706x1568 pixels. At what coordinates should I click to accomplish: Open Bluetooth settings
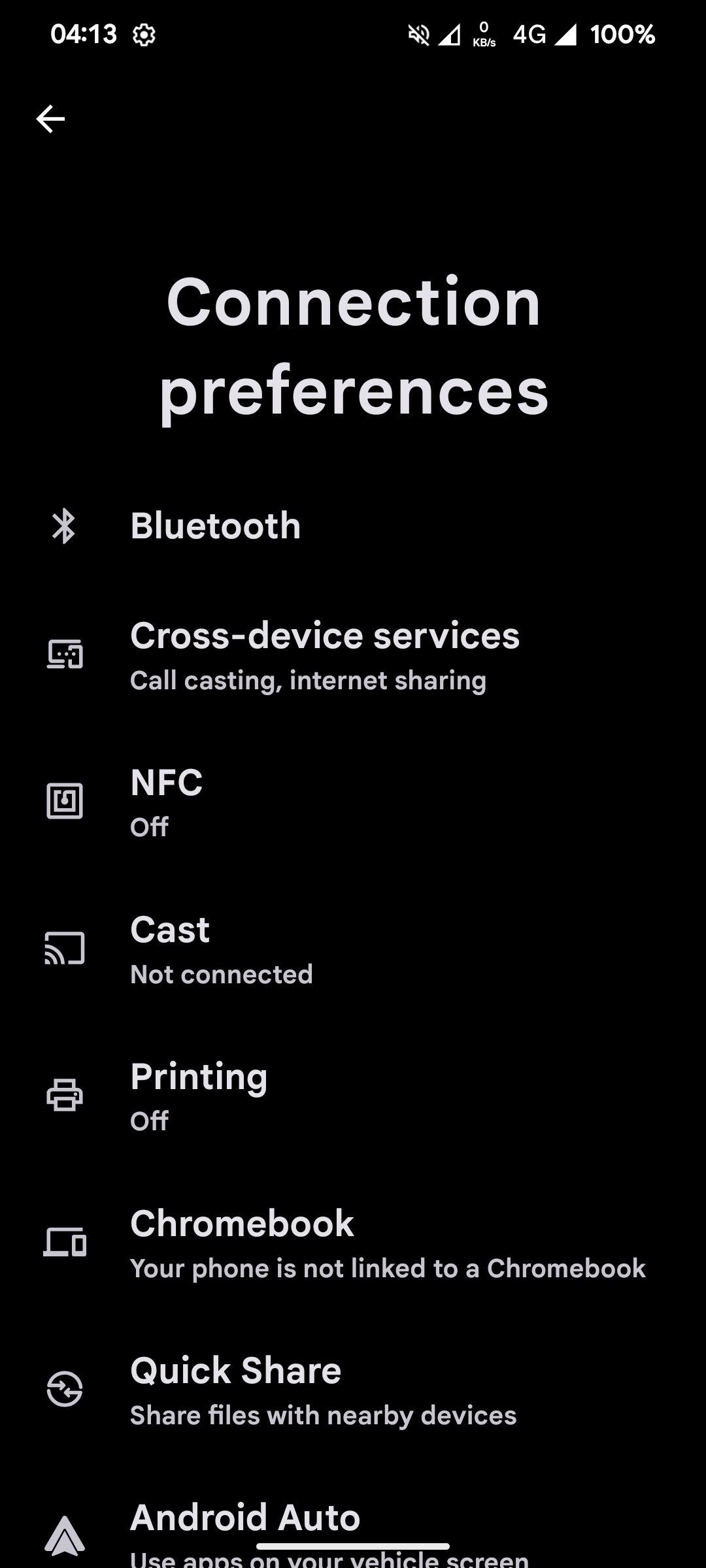[x=216, y=526]
